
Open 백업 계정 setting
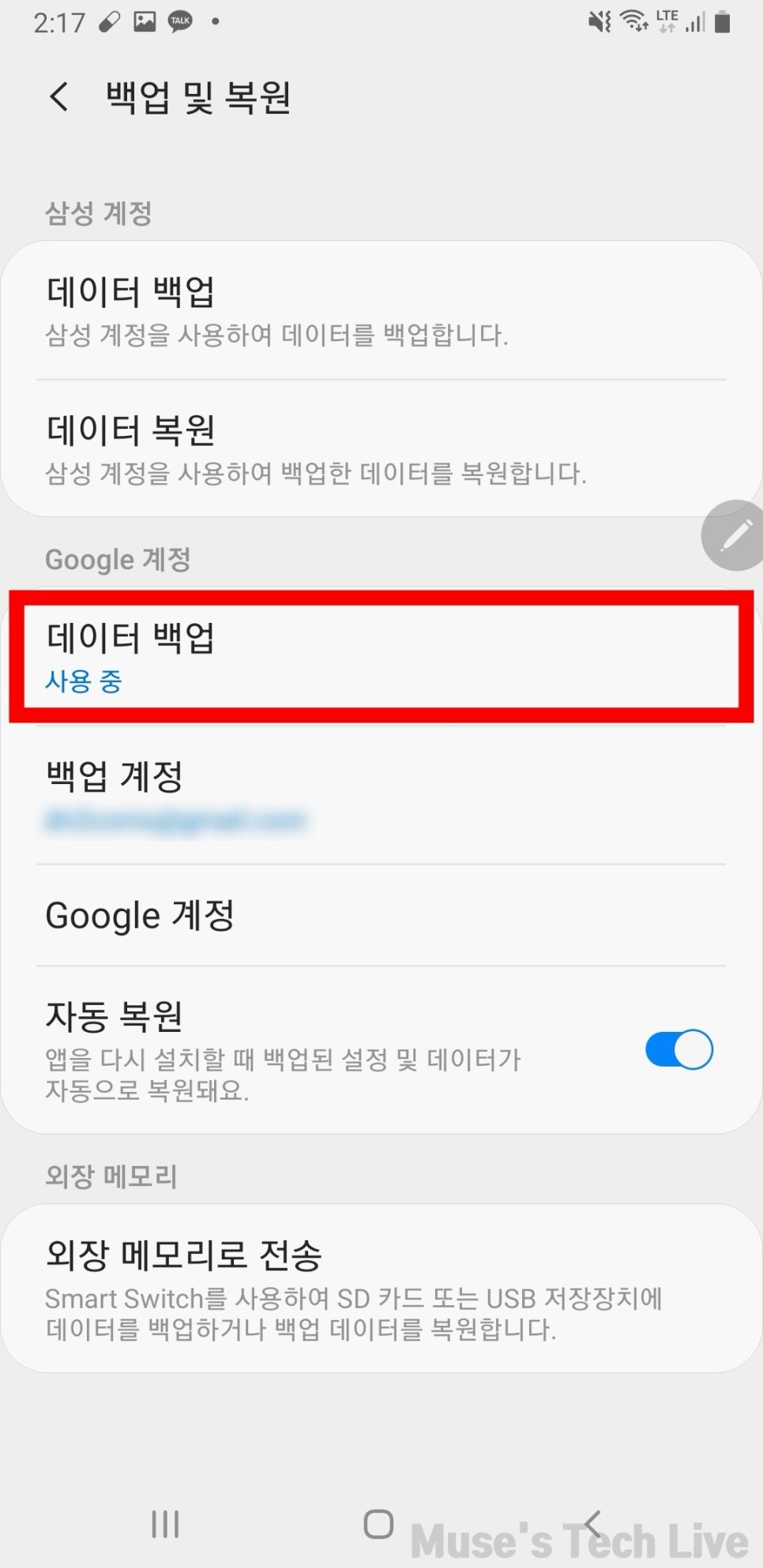(381, 794)
